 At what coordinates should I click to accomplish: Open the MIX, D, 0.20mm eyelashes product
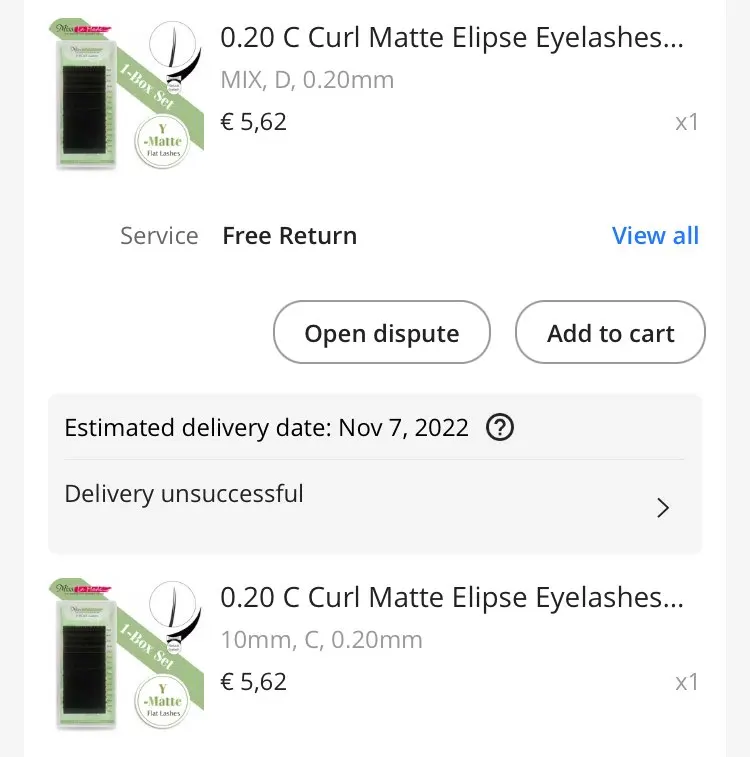click(452, 39)
